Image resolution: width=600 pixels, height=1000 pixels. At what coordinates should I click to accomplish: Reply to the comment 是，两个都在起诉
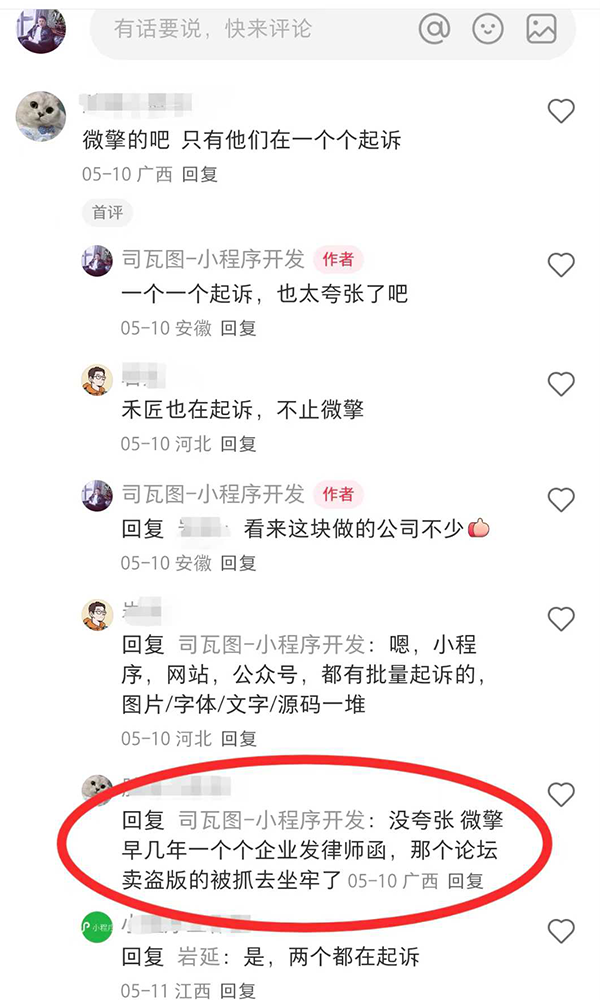click(x=238, y=991)
